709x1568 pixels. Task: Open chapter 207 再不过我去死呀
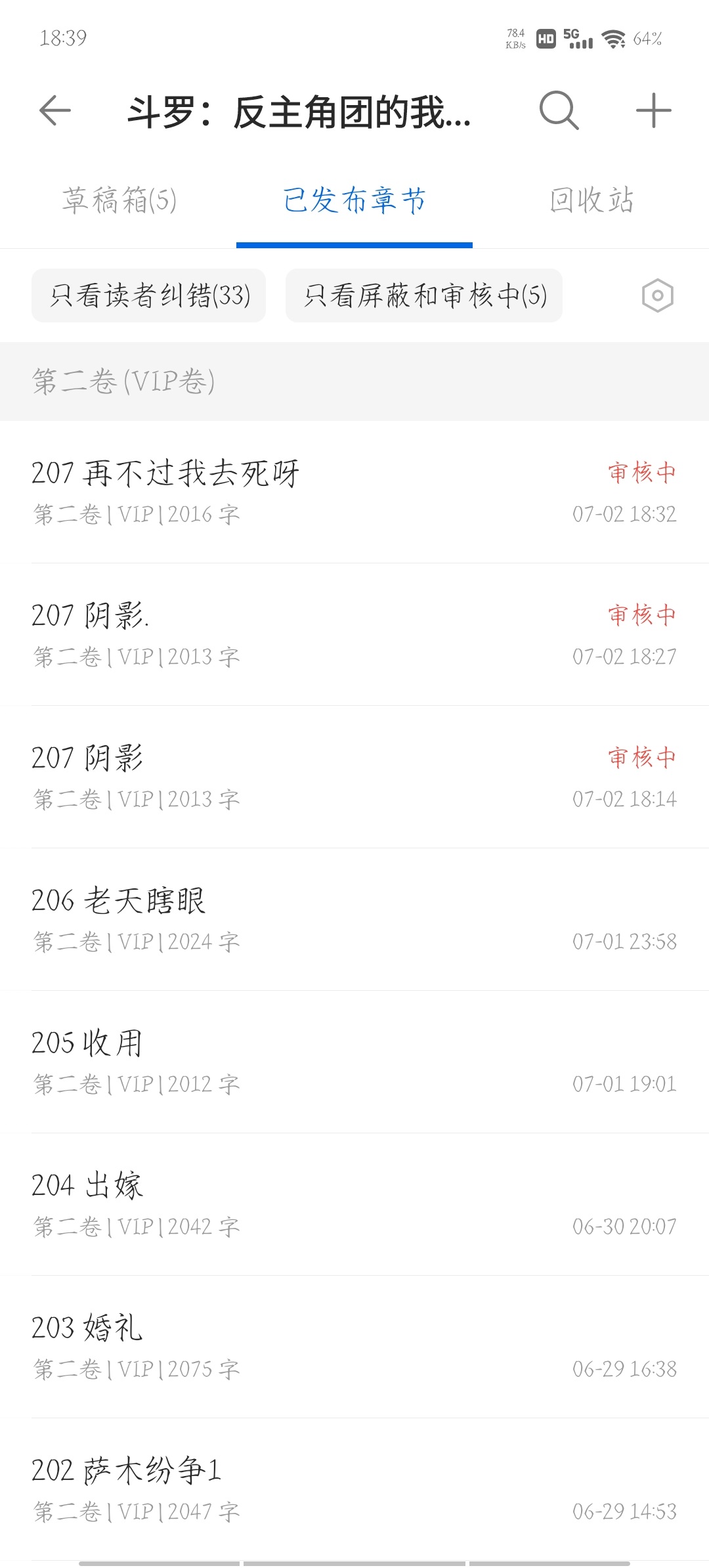tap(354, 492)
